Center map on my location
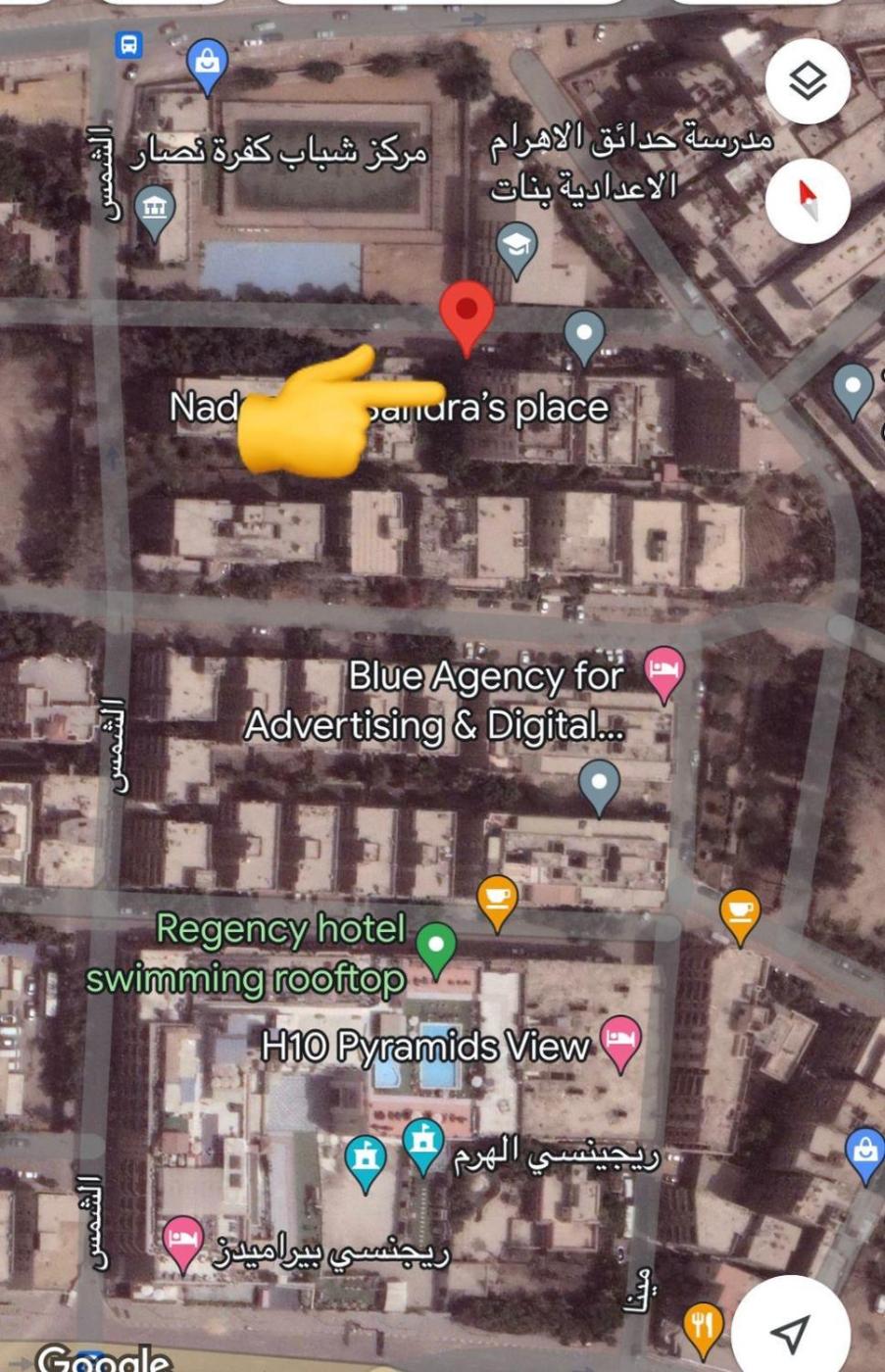This screenshot has height=1372, width=885. coord(790,1331)
